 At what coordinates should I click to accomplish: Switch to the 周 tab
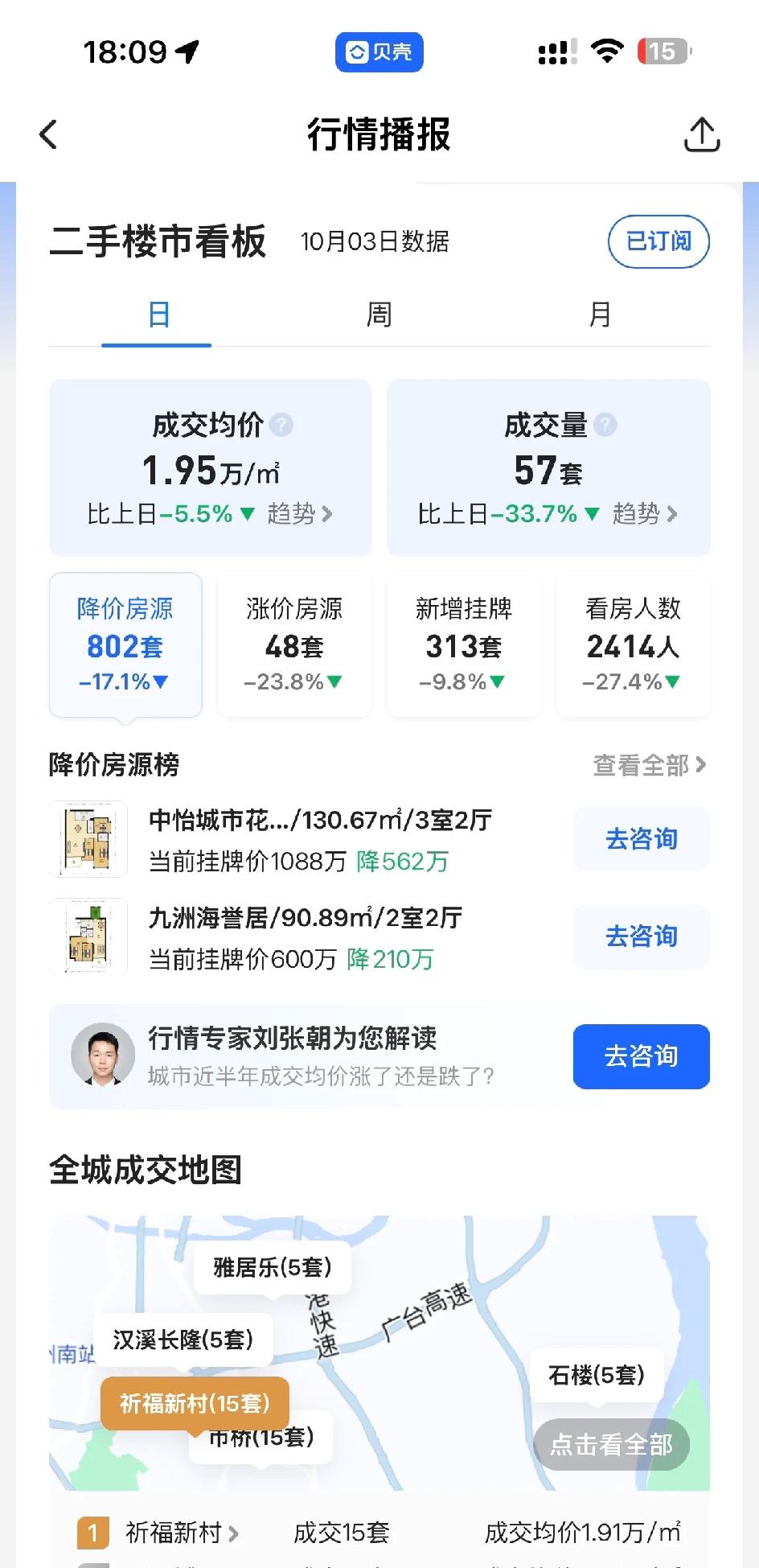tap(379, 315)
